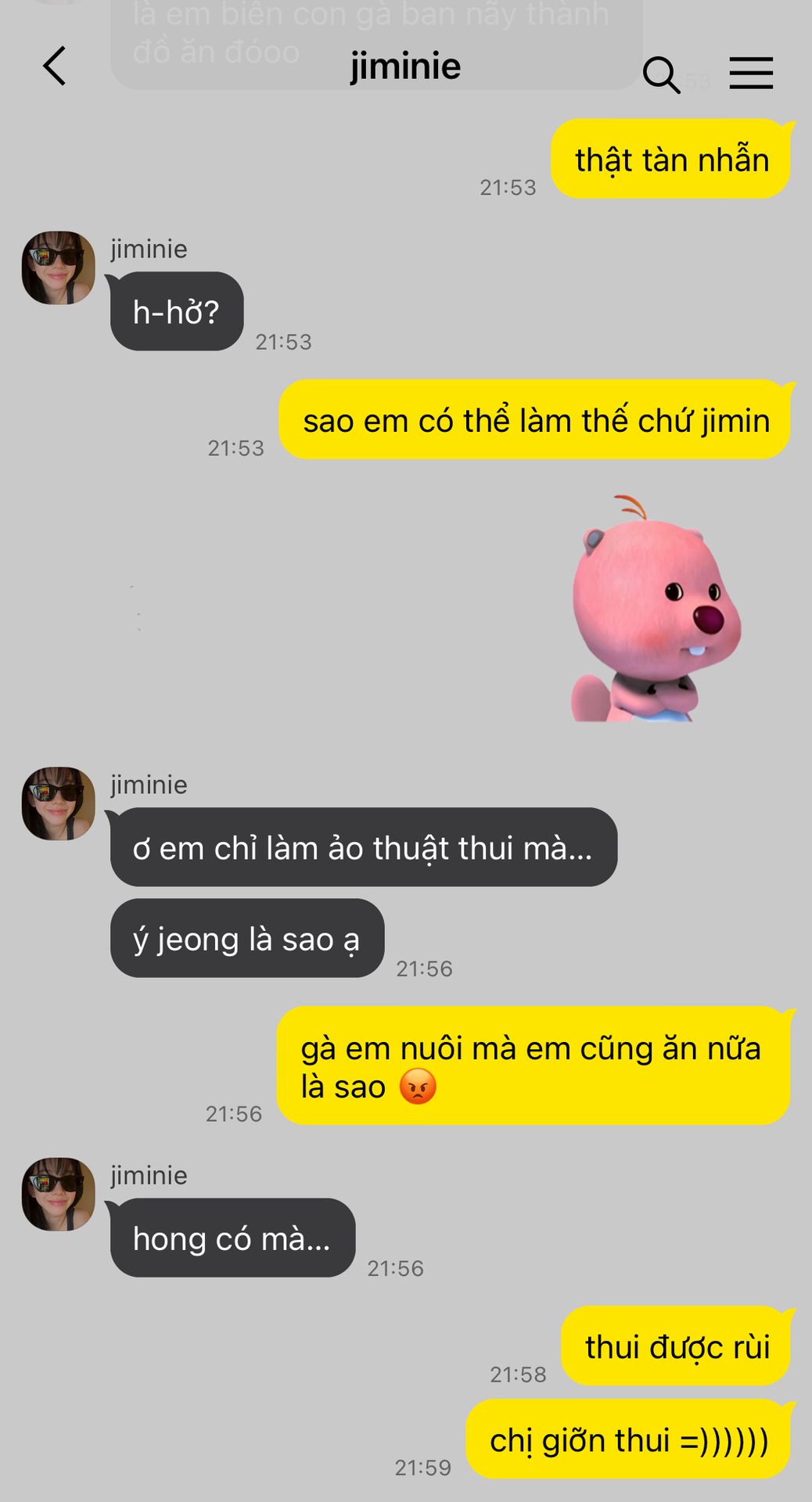Viewport: 812px width, 1502px height.
Task: Tap jiminie's avatar beside "hong có mà..."
Action: click(x=58, y=1194)
